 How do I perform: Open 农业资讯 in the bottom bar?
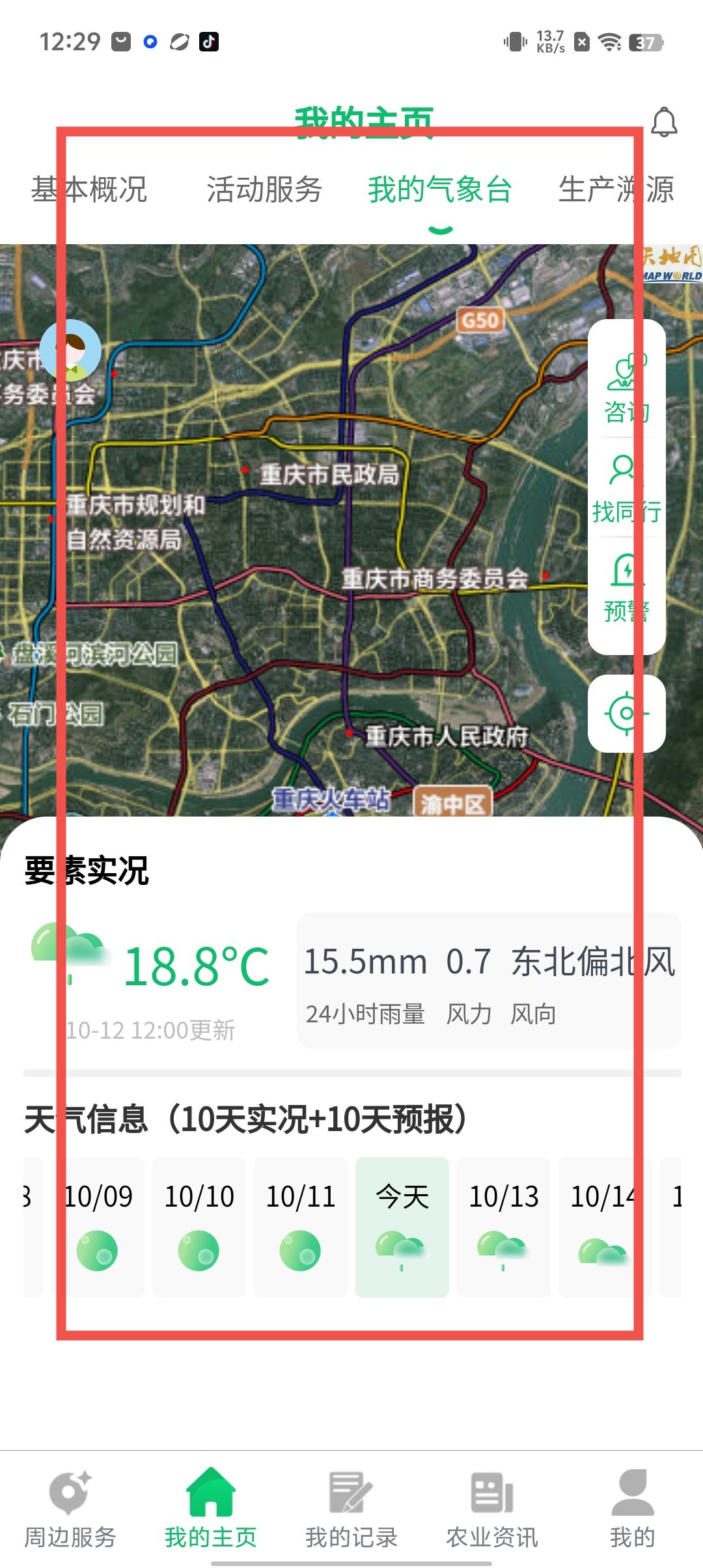point(492,1509)
